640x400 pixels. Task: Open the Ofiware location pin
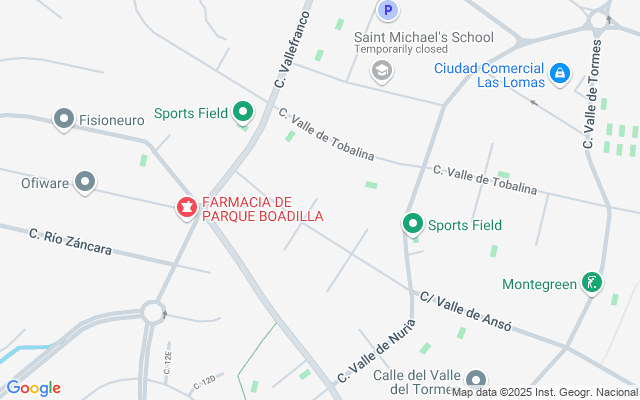coord(86,182)
